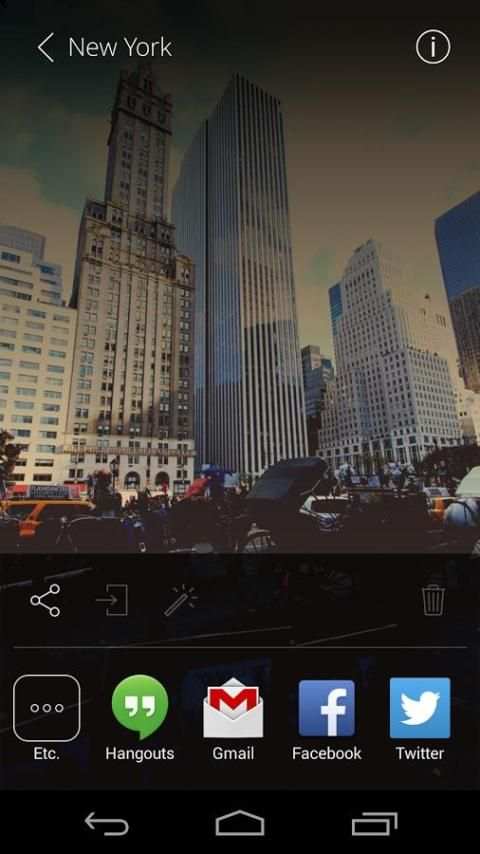Viewport: 480px width, 854px height.
Task: Delete the photo with the trash icon
Action: tap(433, 600)
